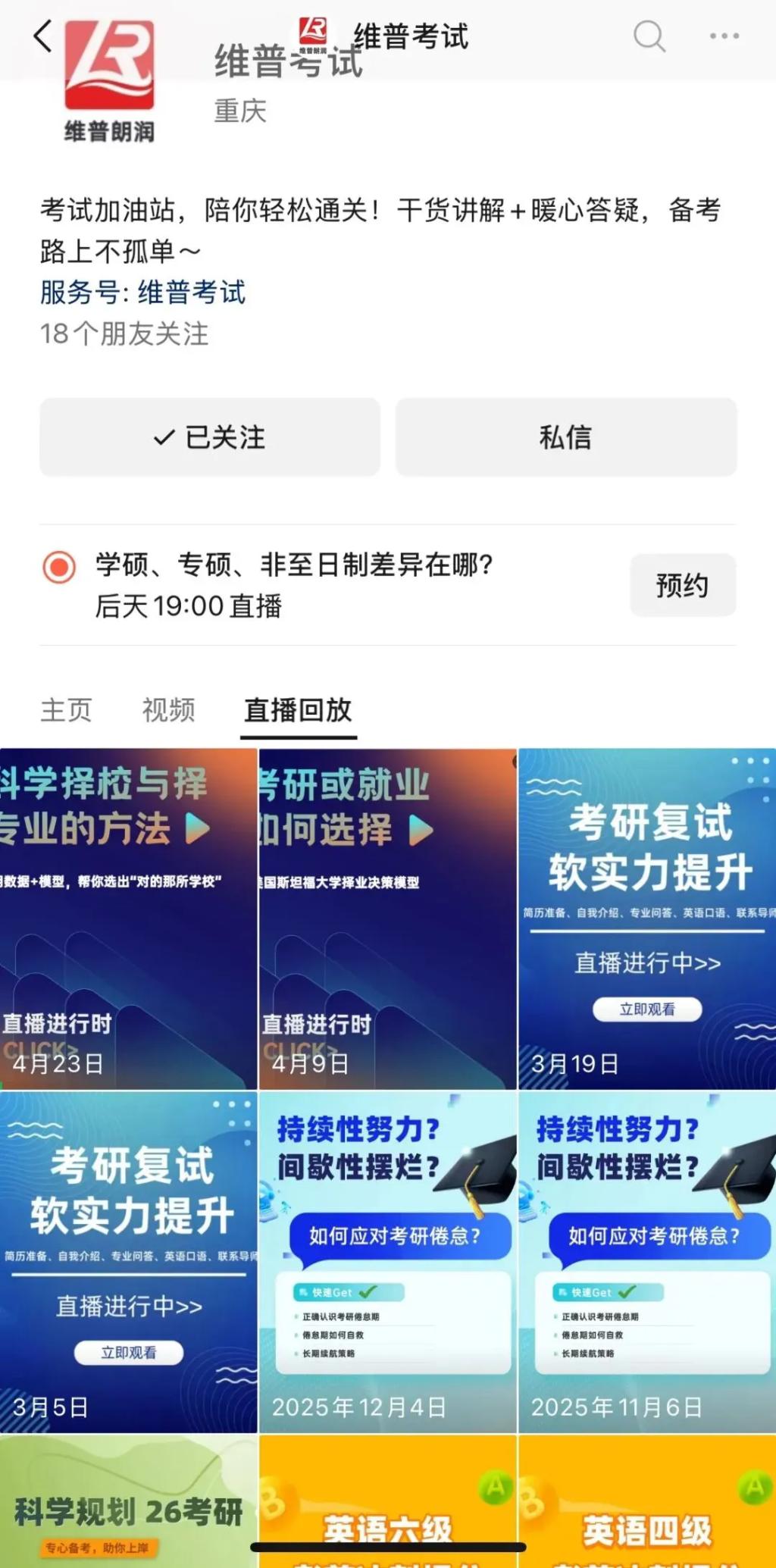The image size is (776, 1568).
Task: Send a private message via 私信
Action: 565,437
